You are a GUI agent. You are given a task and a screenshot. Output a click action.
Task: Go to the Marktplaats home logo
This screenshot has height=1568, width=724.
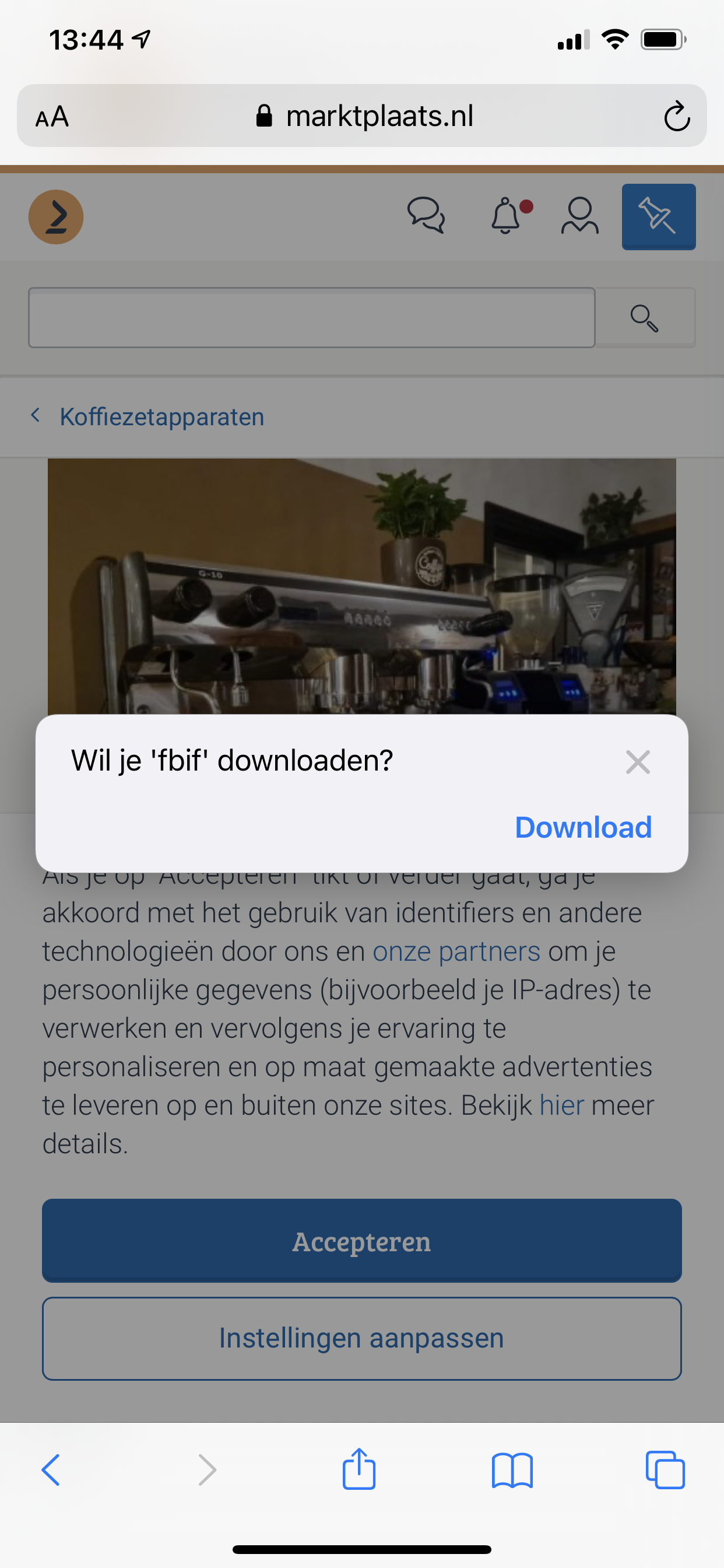56,216
